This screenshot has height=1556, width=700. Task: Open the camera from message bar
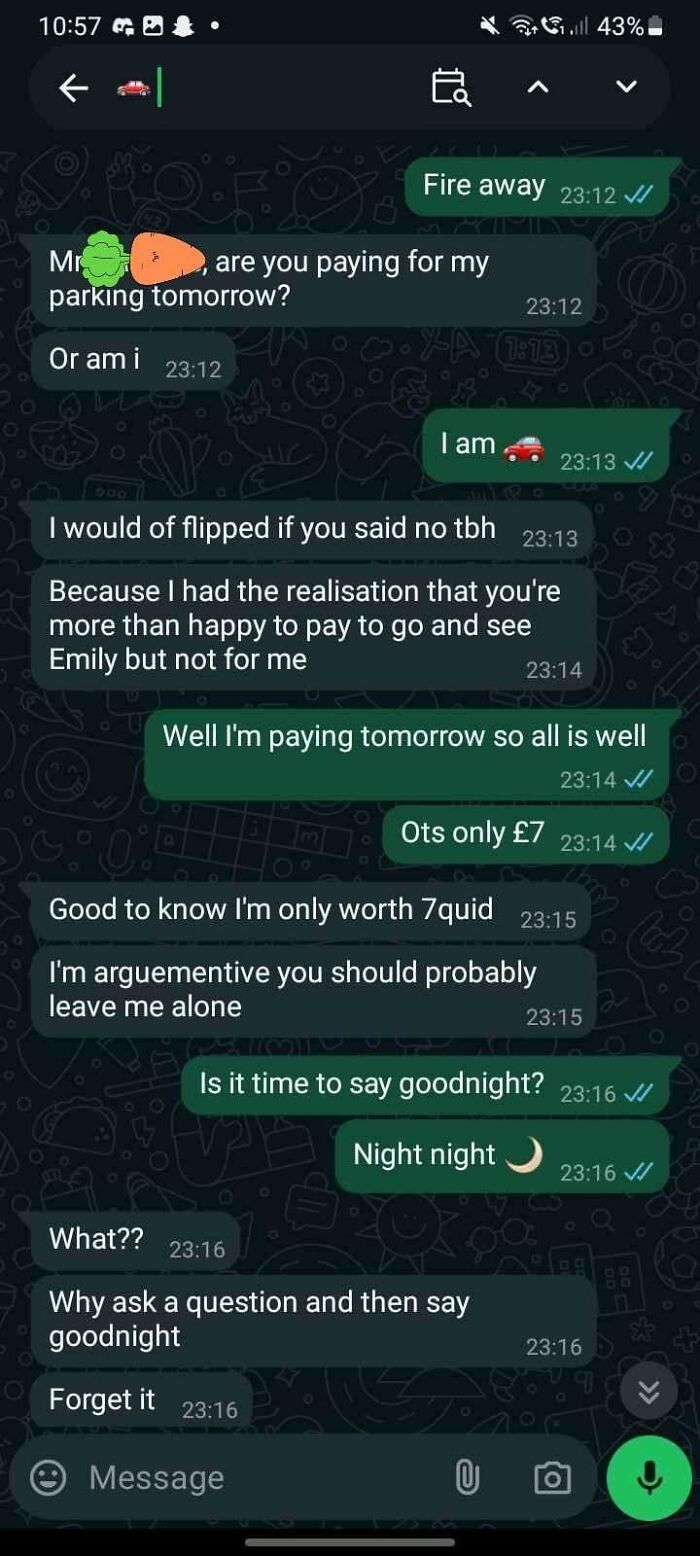tap(551, 1477)
